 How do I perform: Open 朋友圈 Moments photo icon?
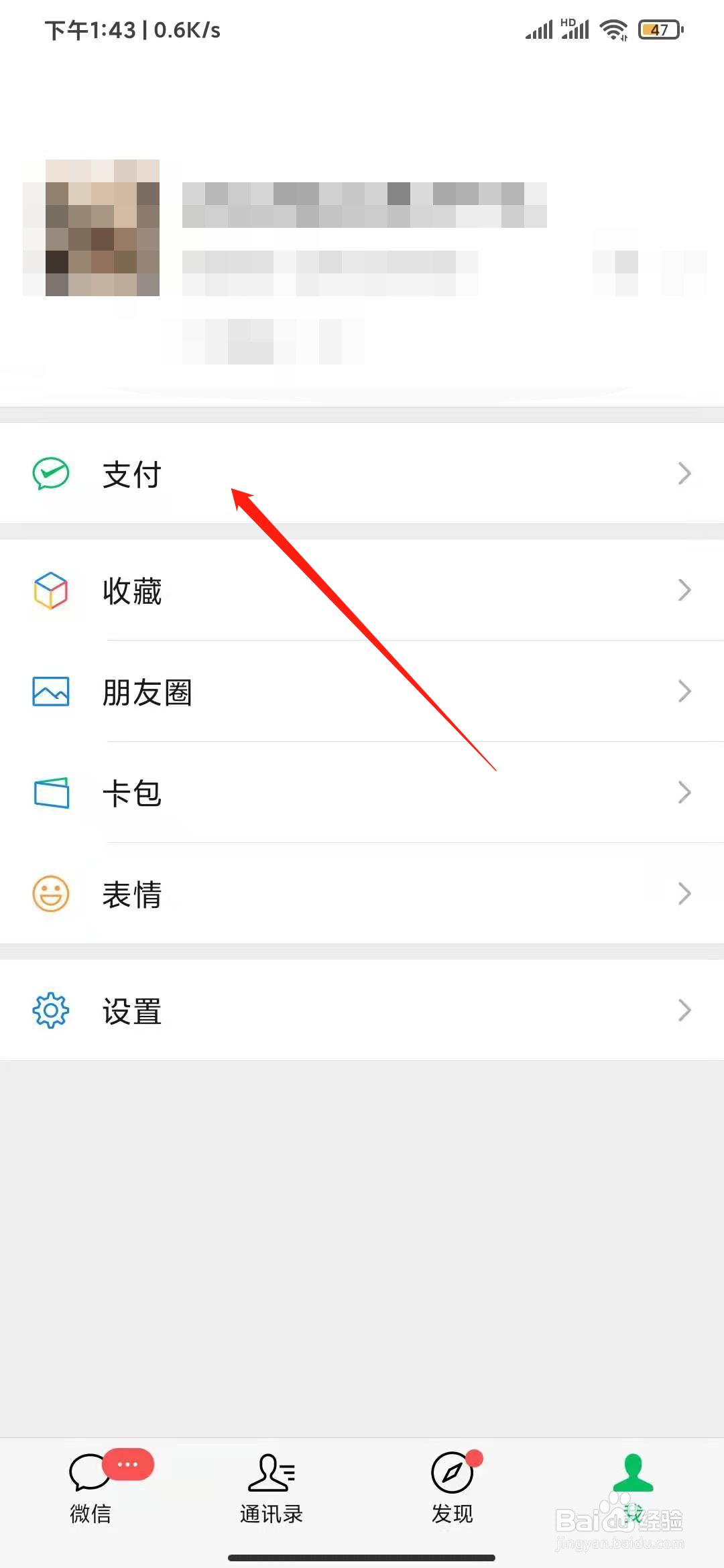coord(50,692)
